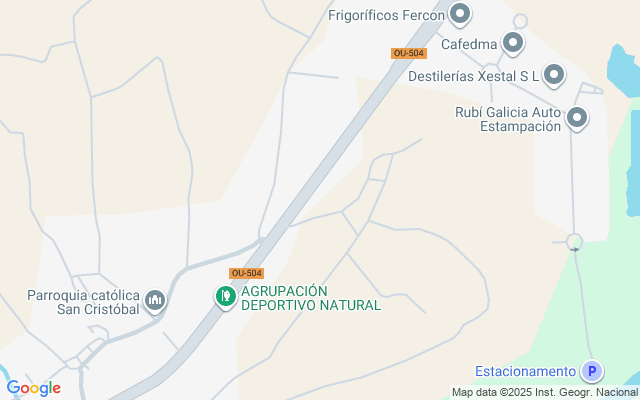Select the Frigoríficos Fercon map marker
Image resolution: width=640 pixels, height=400 pixels.
click(x=460, y=14)
